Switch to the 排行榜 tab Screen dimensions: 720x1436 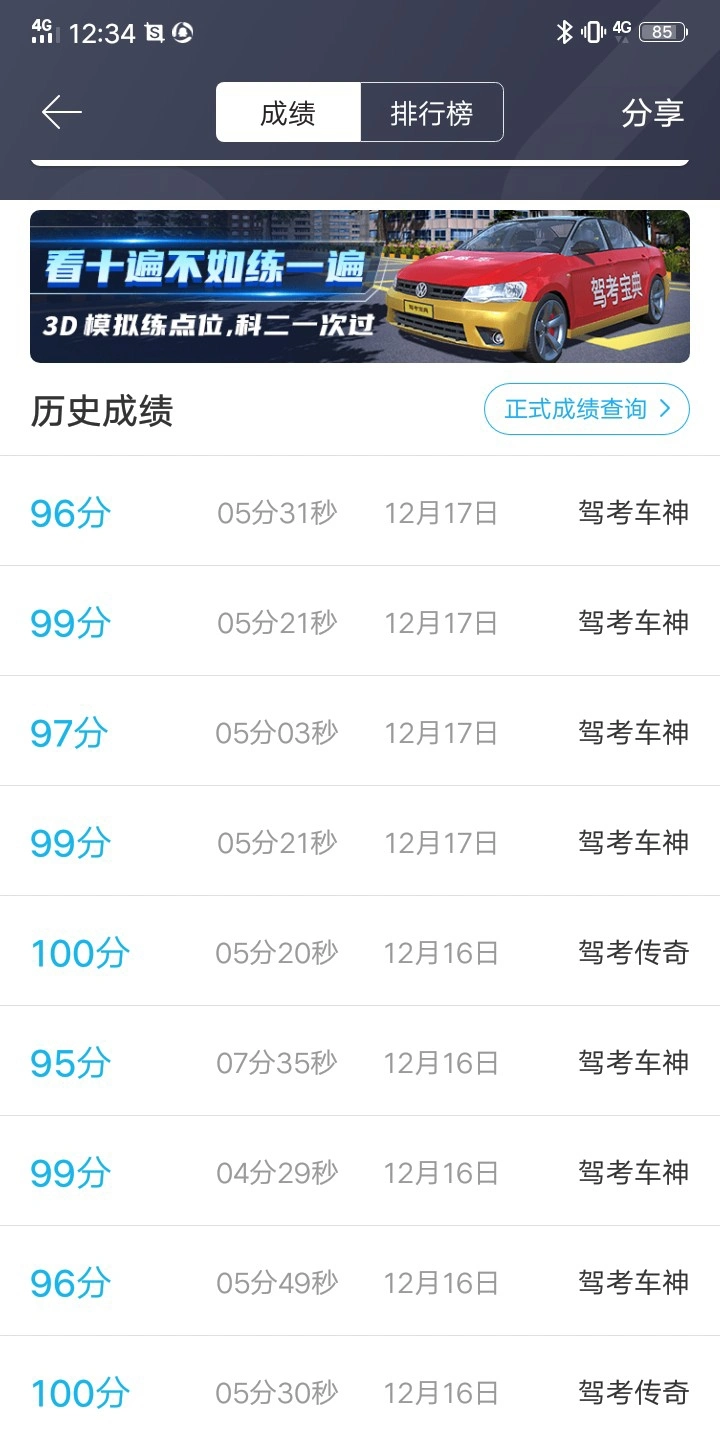coord(431,113)
